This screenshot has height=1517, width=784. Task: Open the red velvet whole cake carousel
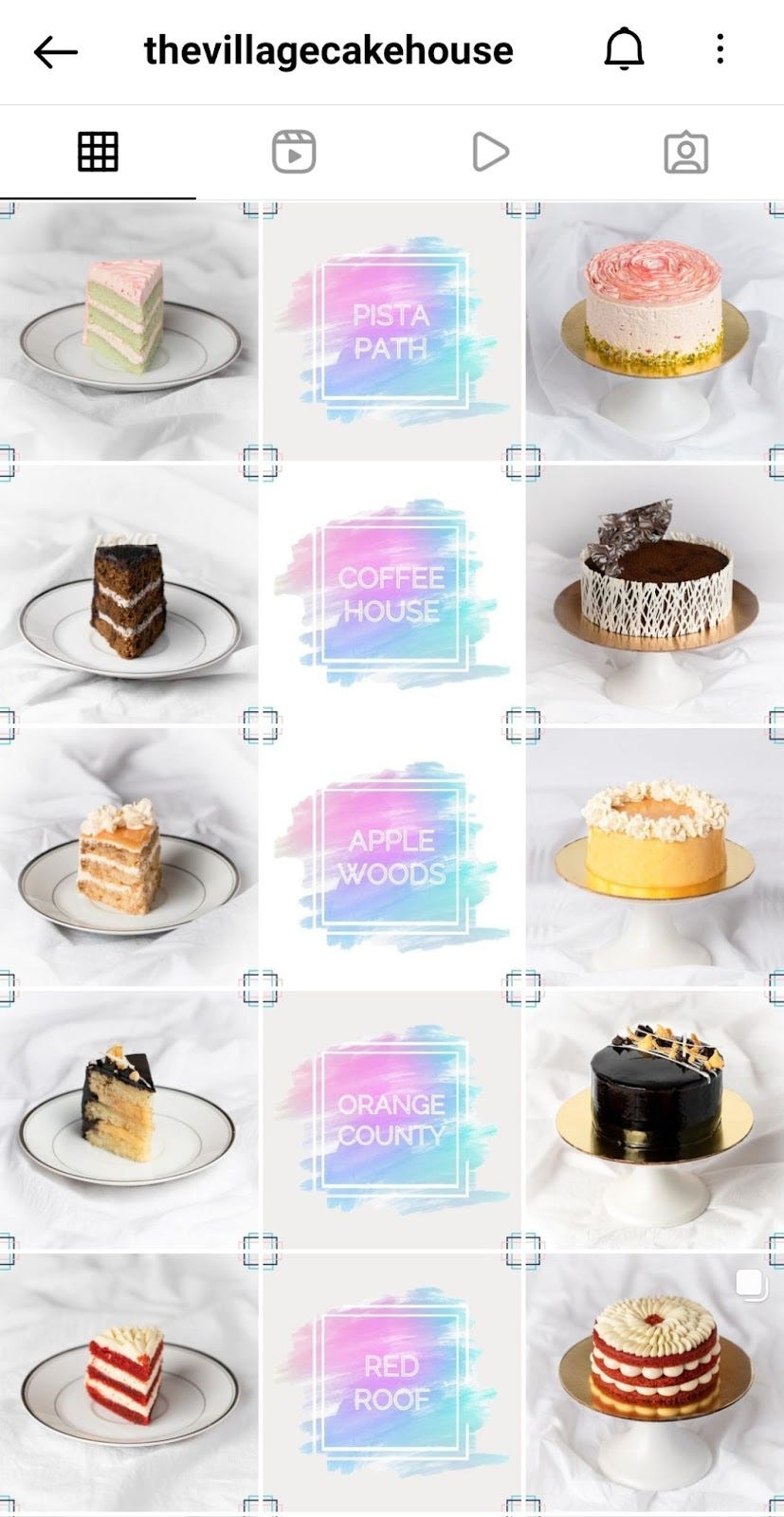tap(654, 1382)
